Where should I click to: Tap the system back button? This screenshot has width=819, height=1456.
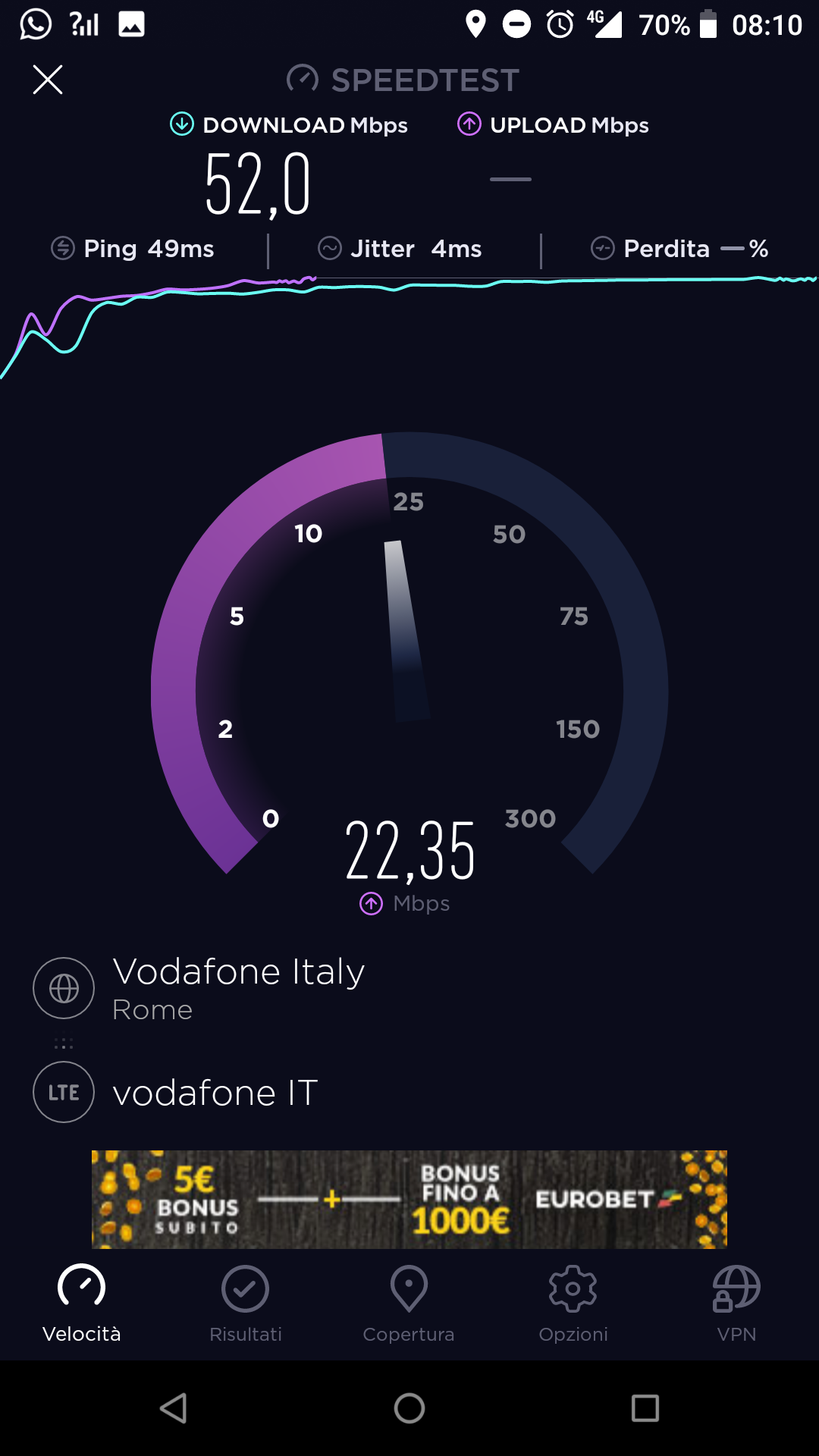click(174, 1408)
